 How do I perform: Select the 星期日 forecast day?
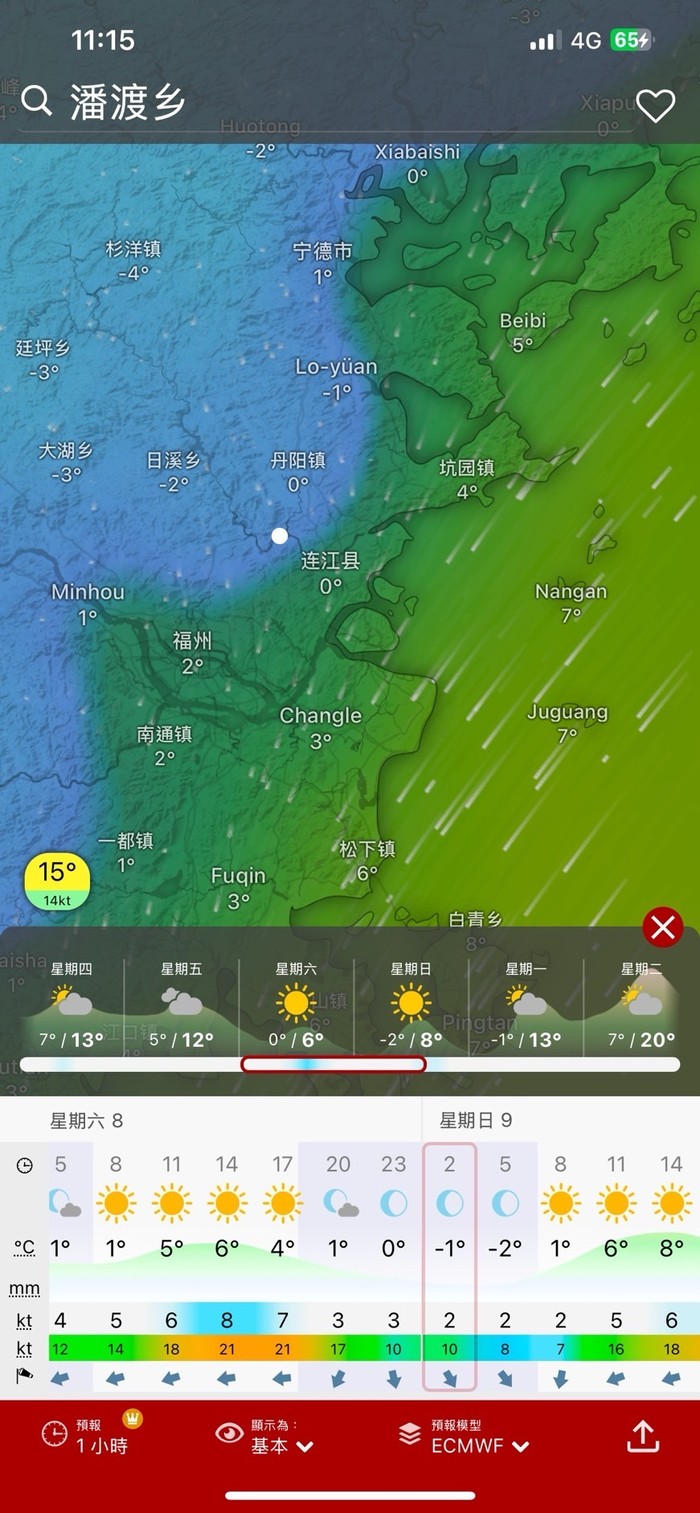[x=410, y=1005]
